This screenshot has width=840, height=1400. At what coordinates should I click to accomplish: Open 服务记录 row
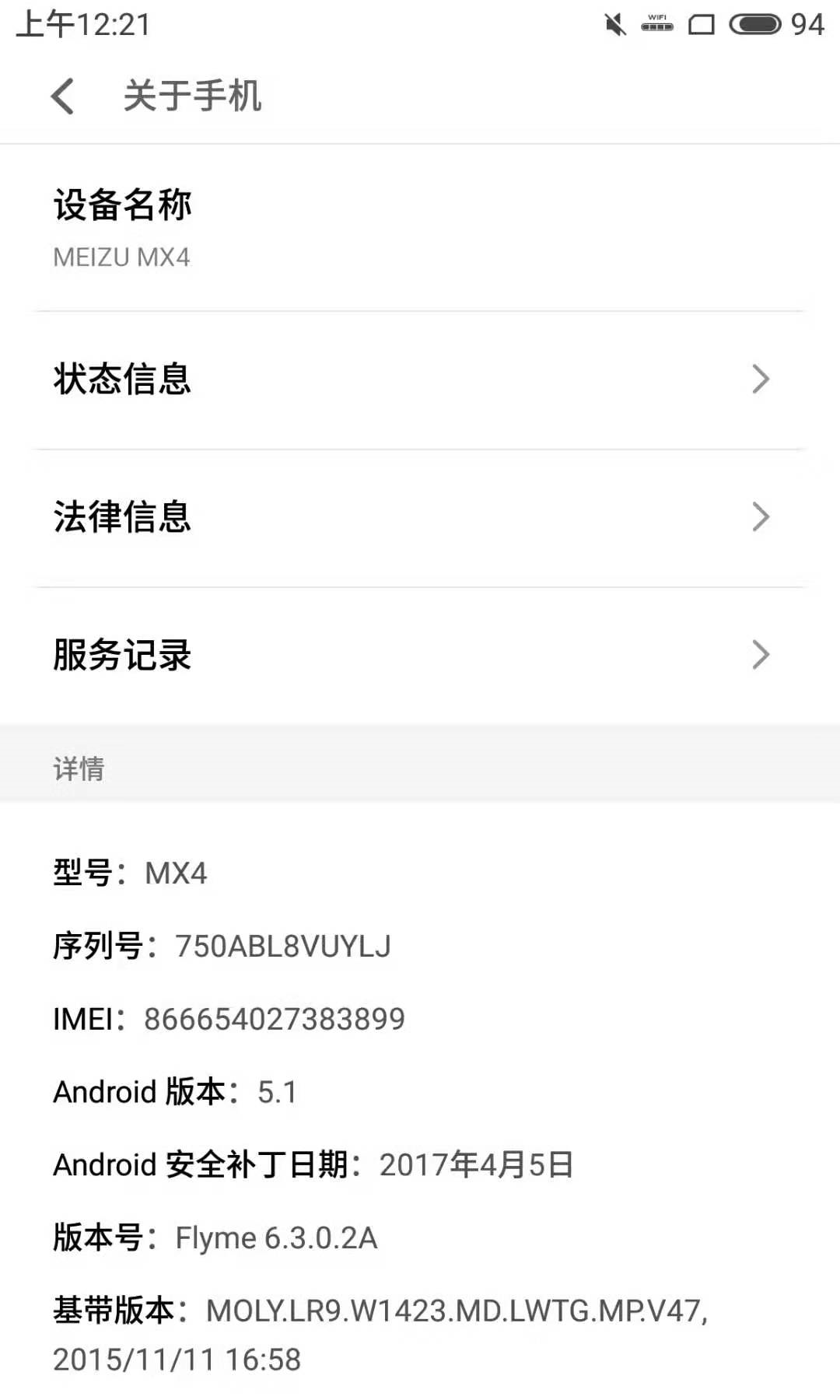[x=420, y=655]
